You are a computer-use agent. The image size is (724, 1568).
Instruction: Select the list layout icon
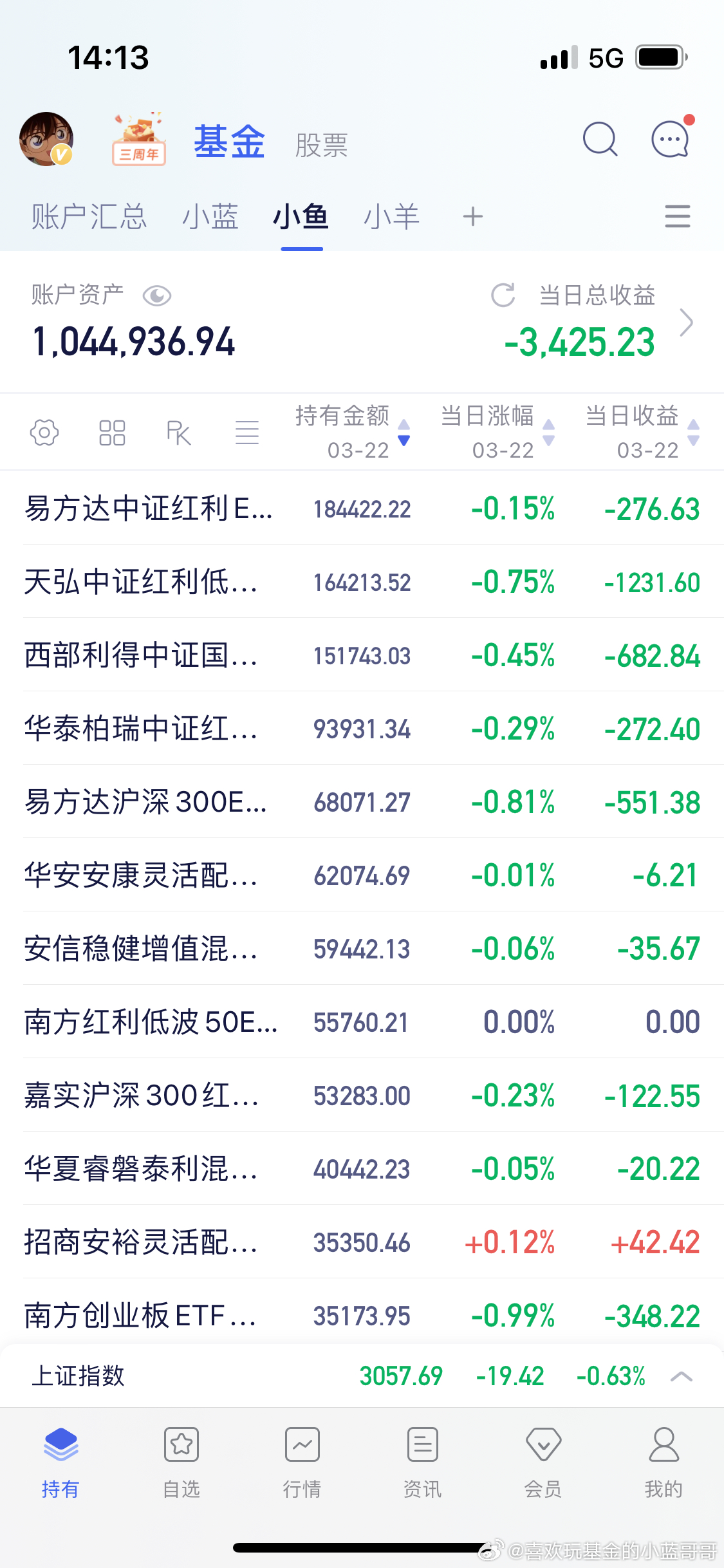[x=247, y=433]
